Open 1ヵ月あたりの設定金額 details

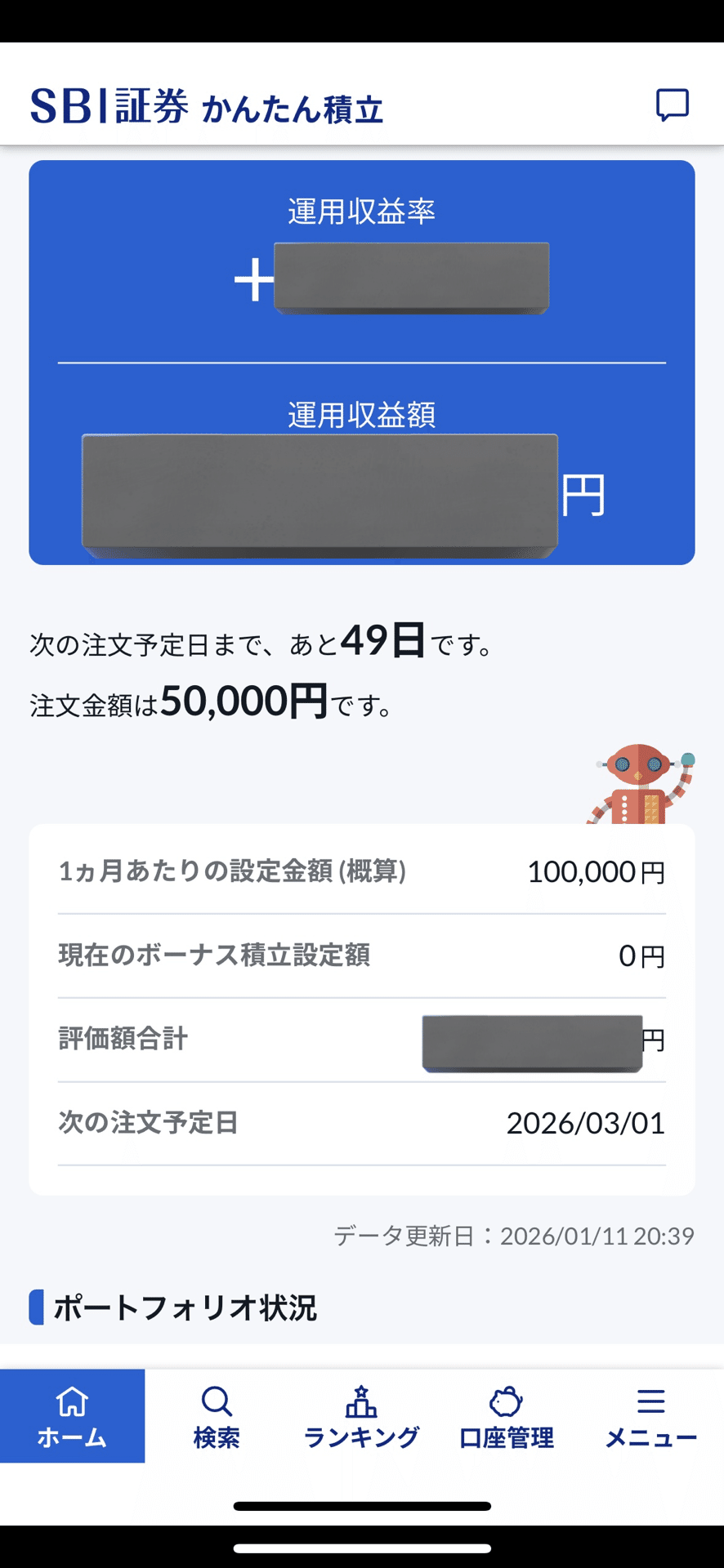[x=362, y=871]
